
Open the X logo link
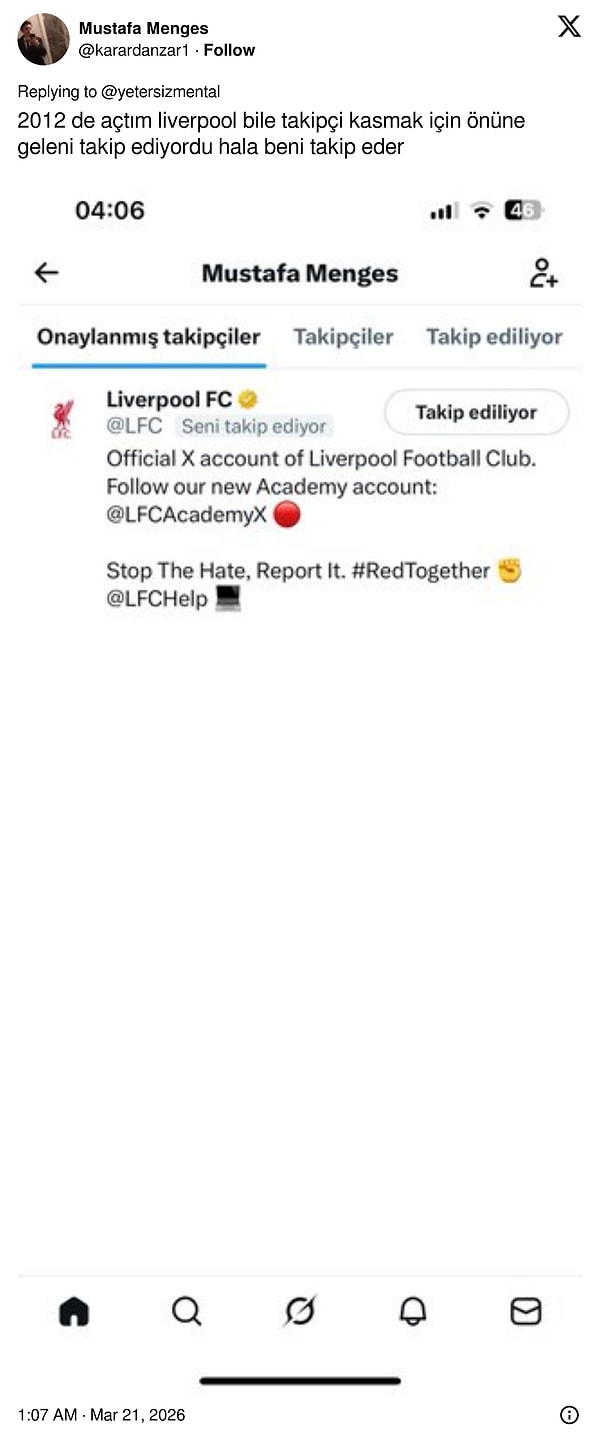569,27
